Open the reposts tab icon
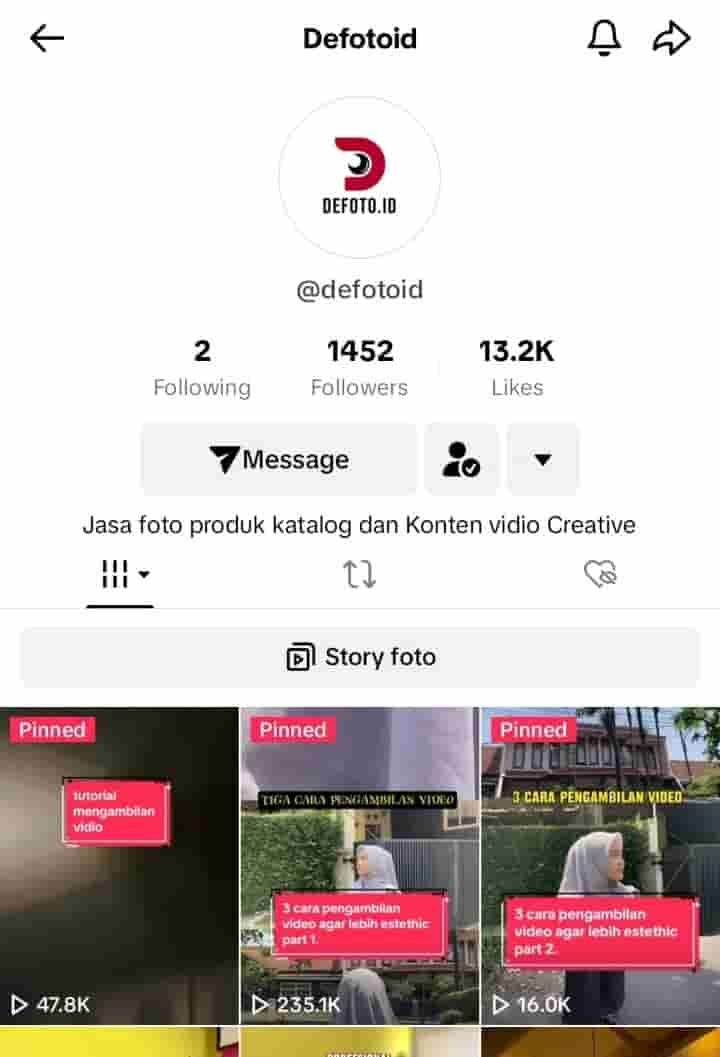This screenshot has height=1057, width=720. coord(359,573)
